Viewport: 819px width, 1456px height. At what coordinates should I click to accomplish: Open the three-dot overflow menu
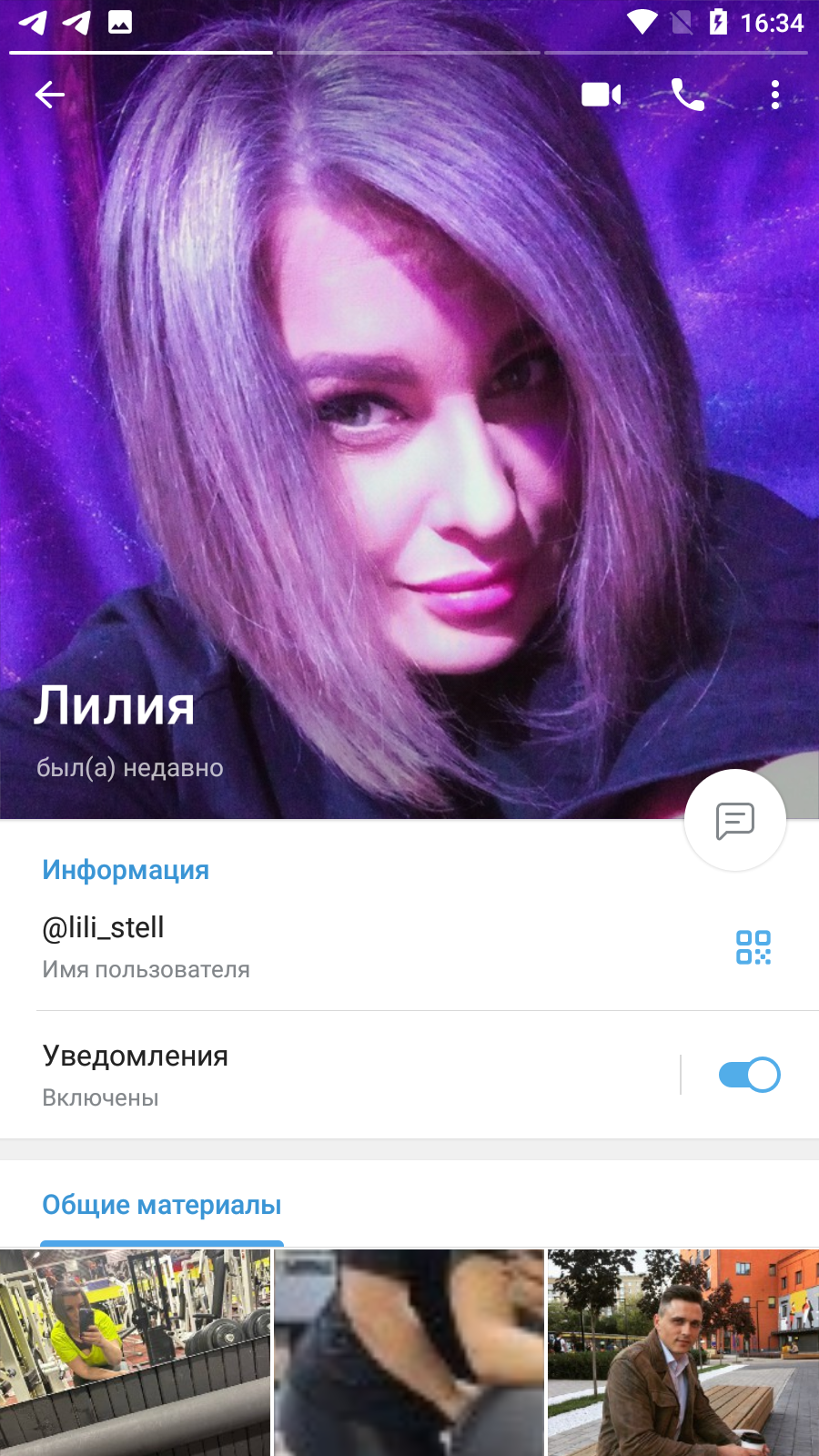774,94
